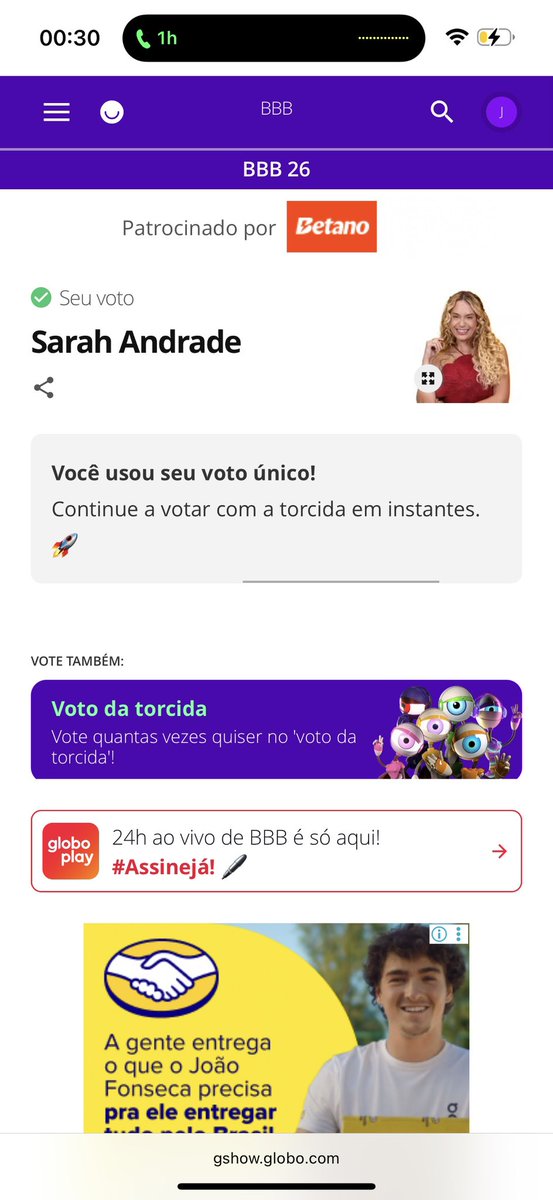Return to the ongoing call pill
Viewport: 553px width, 1200px height.
point(273,38)
